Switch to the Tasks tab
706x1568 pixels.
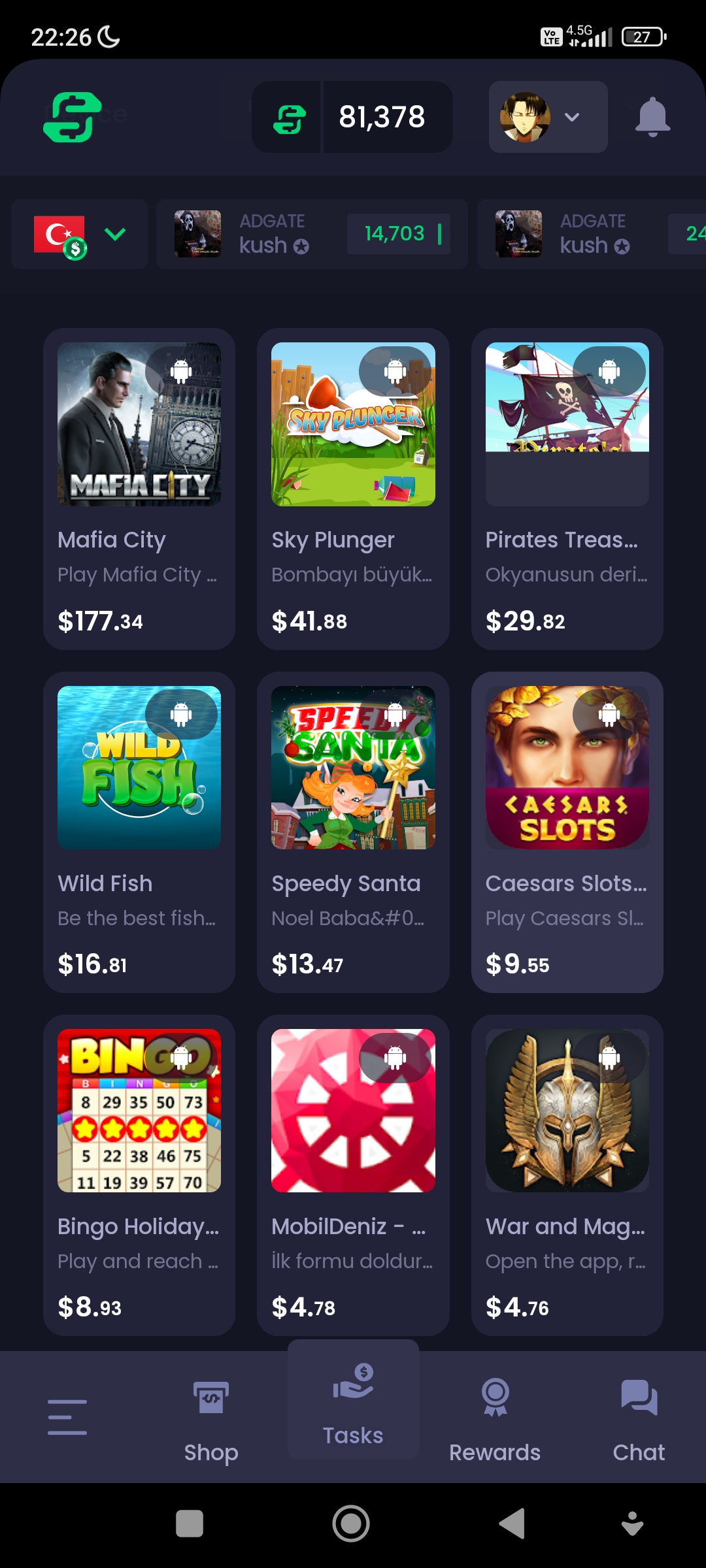[353, 1400]
